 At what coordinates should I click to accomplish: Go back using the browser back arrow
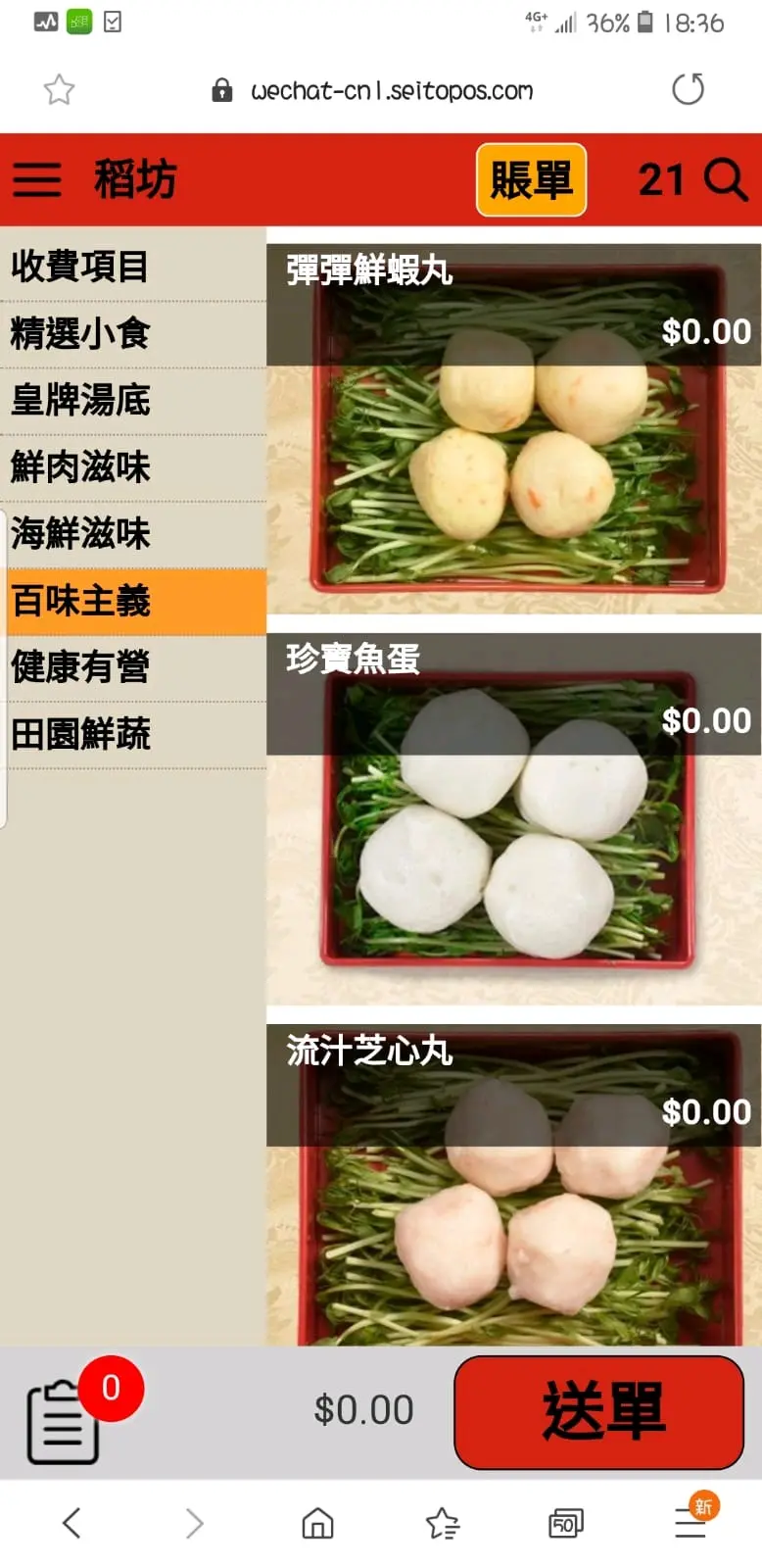point(71,1523)
